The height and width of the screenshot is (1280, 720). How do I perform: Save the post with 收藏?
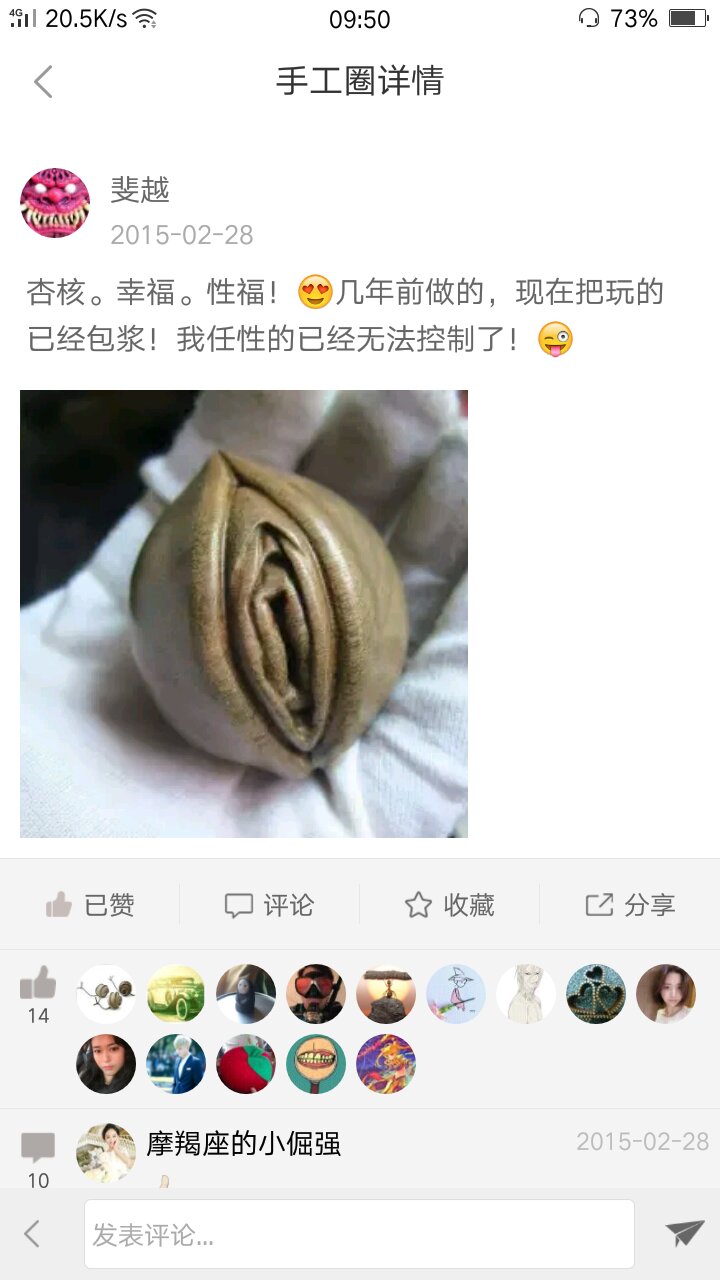(449, 905)
